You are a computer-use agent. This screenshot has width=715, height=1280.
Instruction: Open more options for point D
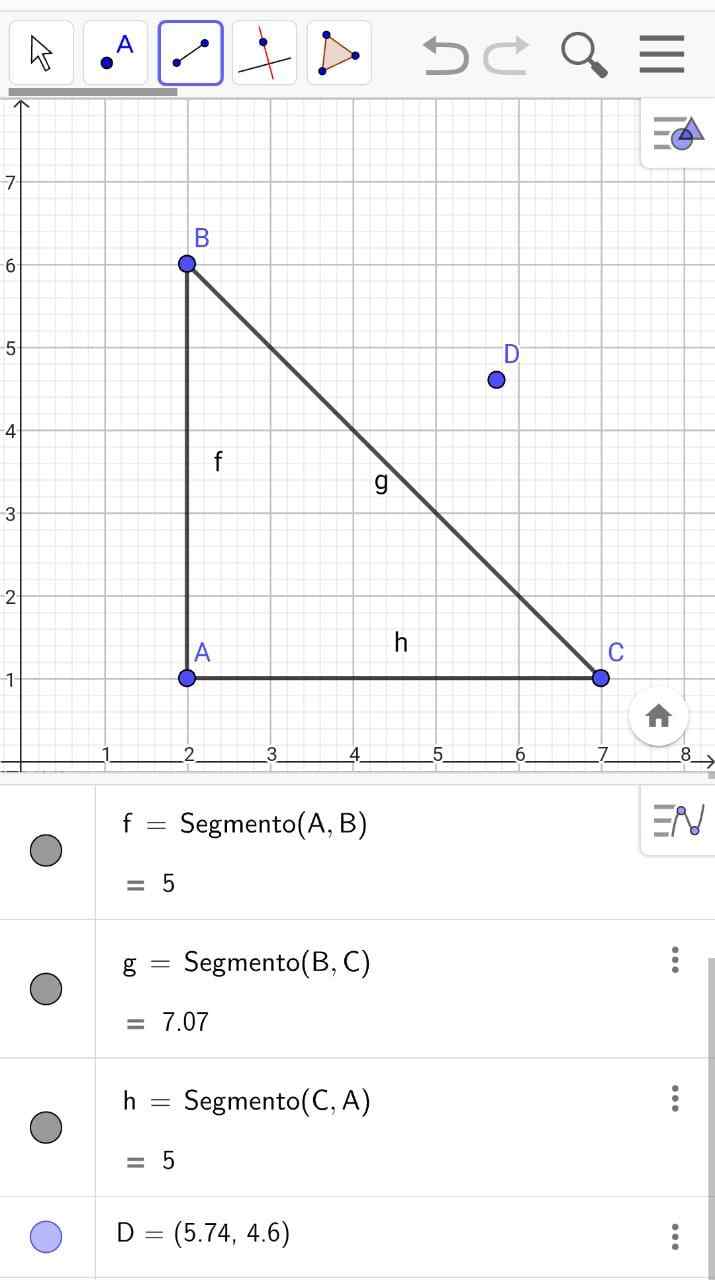tap(675, 1236)
